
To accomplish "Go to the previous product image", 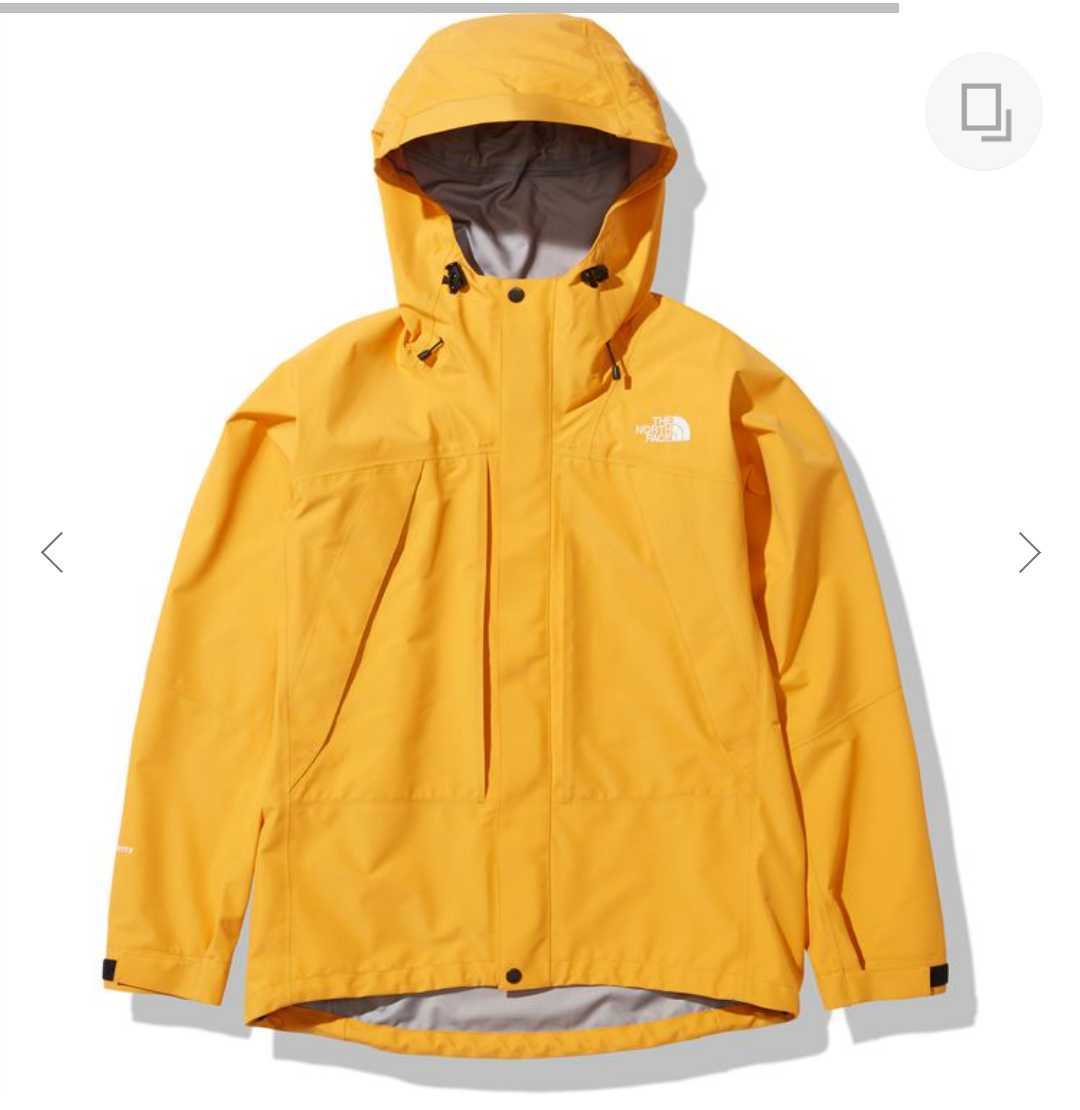I will point(52,552).
